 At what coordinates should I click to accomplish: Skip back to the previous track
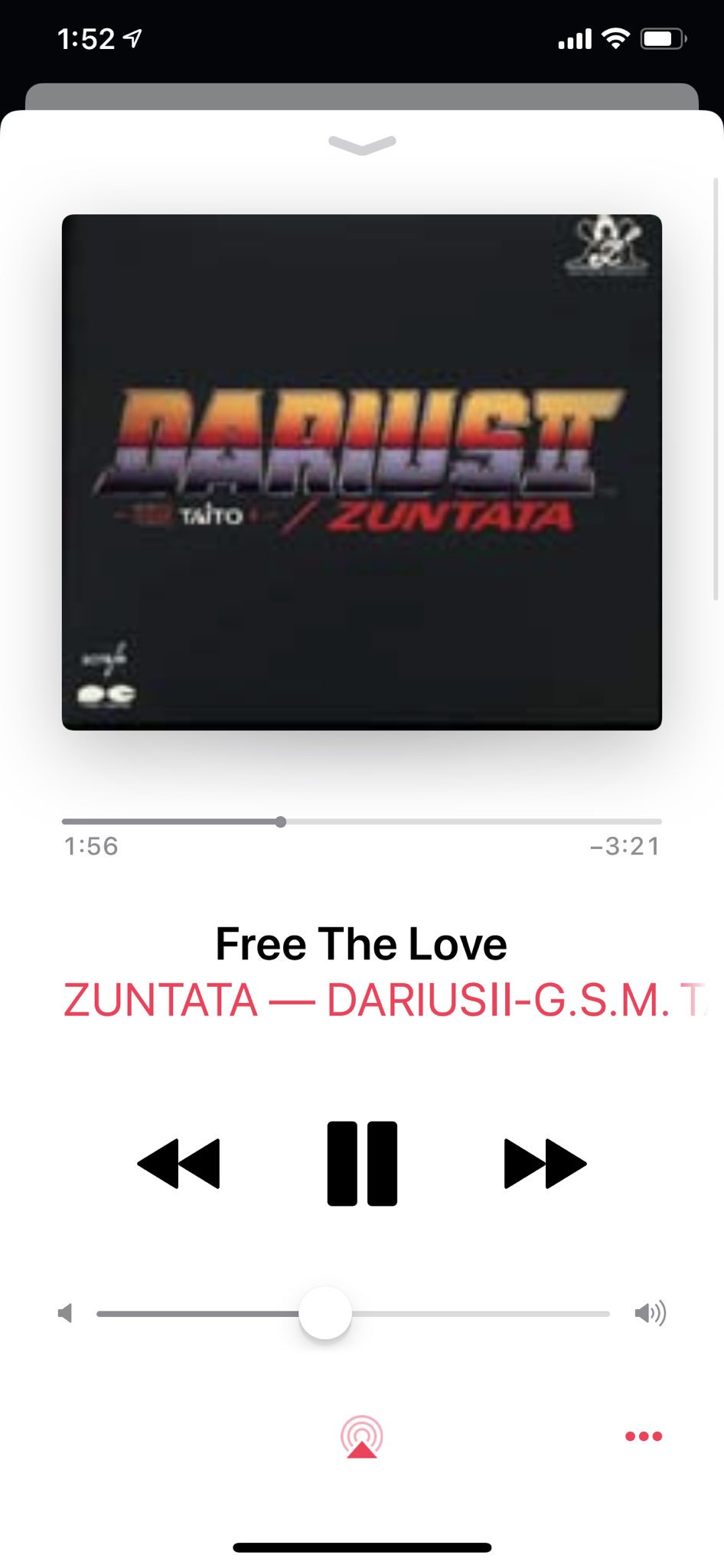click(178, 1163)
